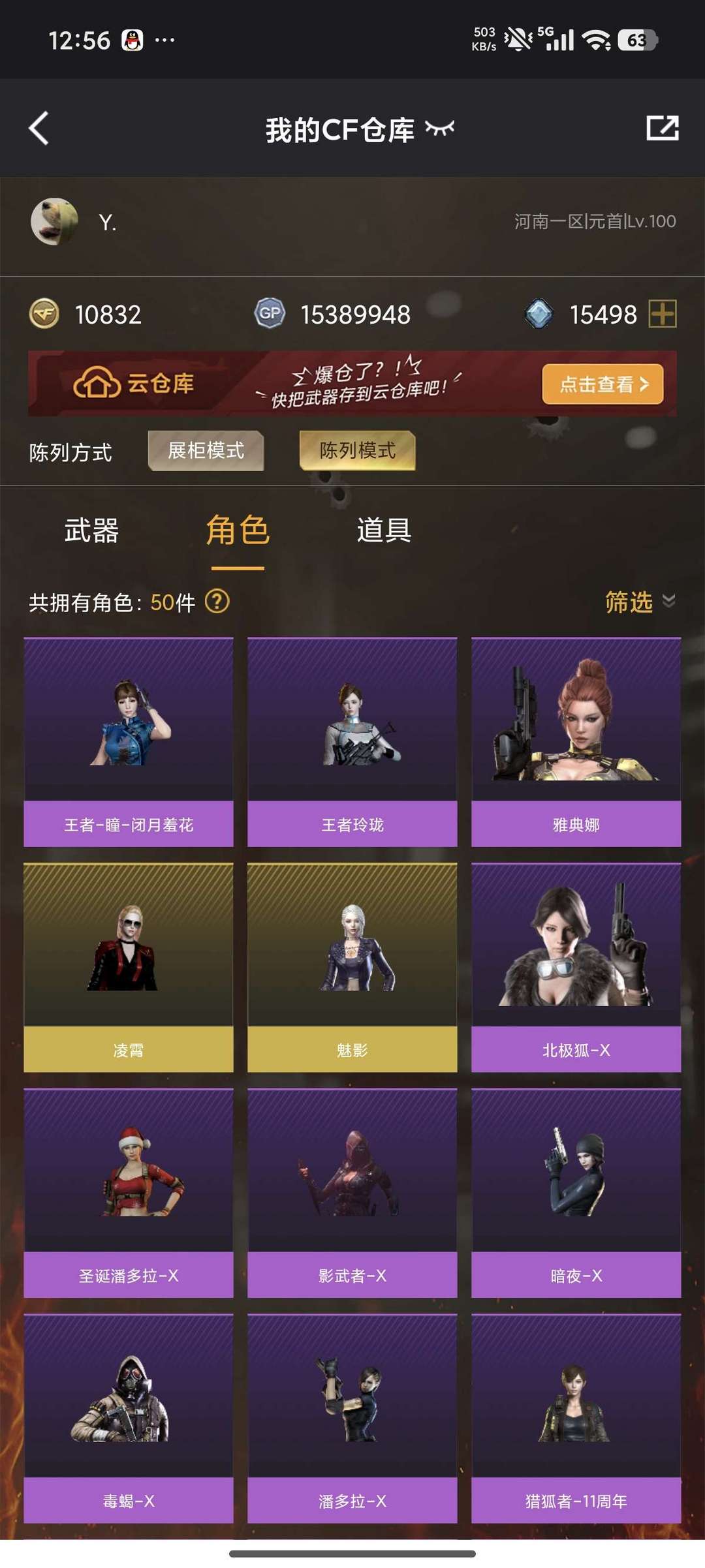705x1568 pixels.
Task: Tap the plus icon next to 15498
Action: (662, 314)
